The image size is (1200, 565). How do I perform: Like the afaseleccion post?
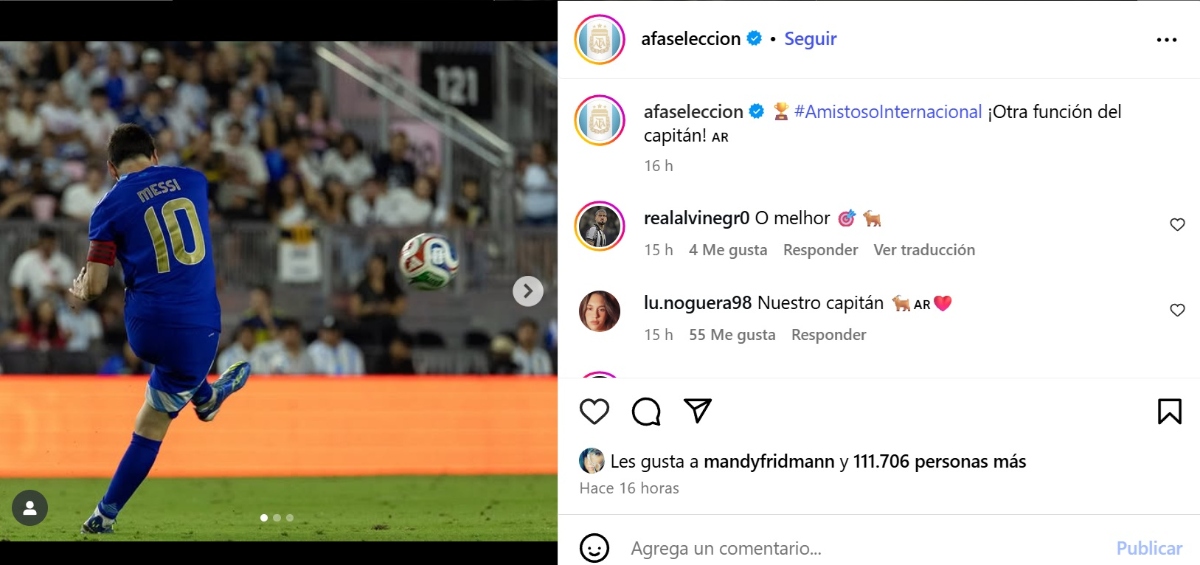(x=595, y=411)
